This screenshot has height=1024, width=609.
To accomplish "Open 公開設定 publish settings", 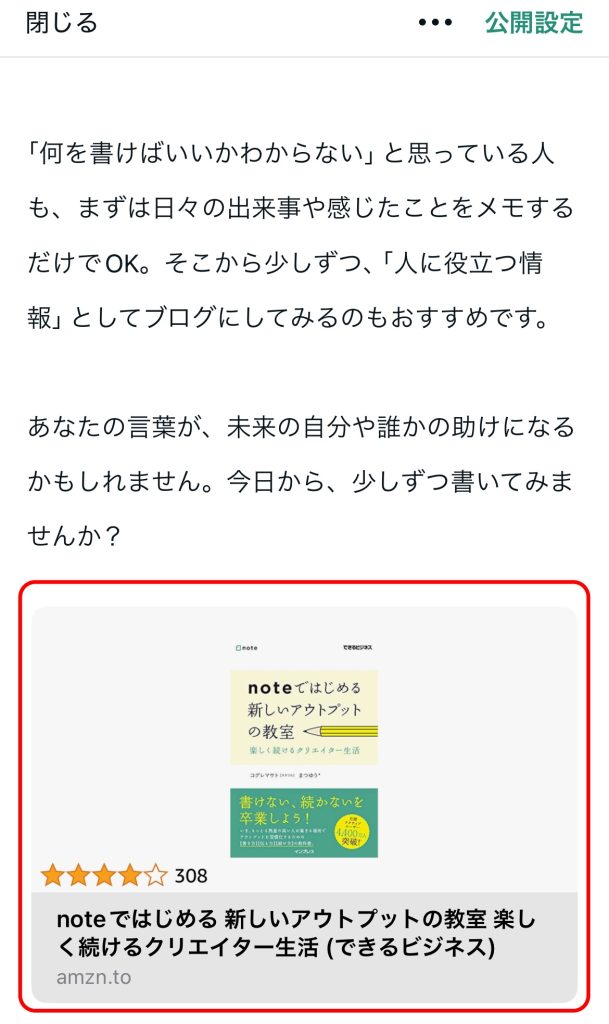I will click(534, 23).
